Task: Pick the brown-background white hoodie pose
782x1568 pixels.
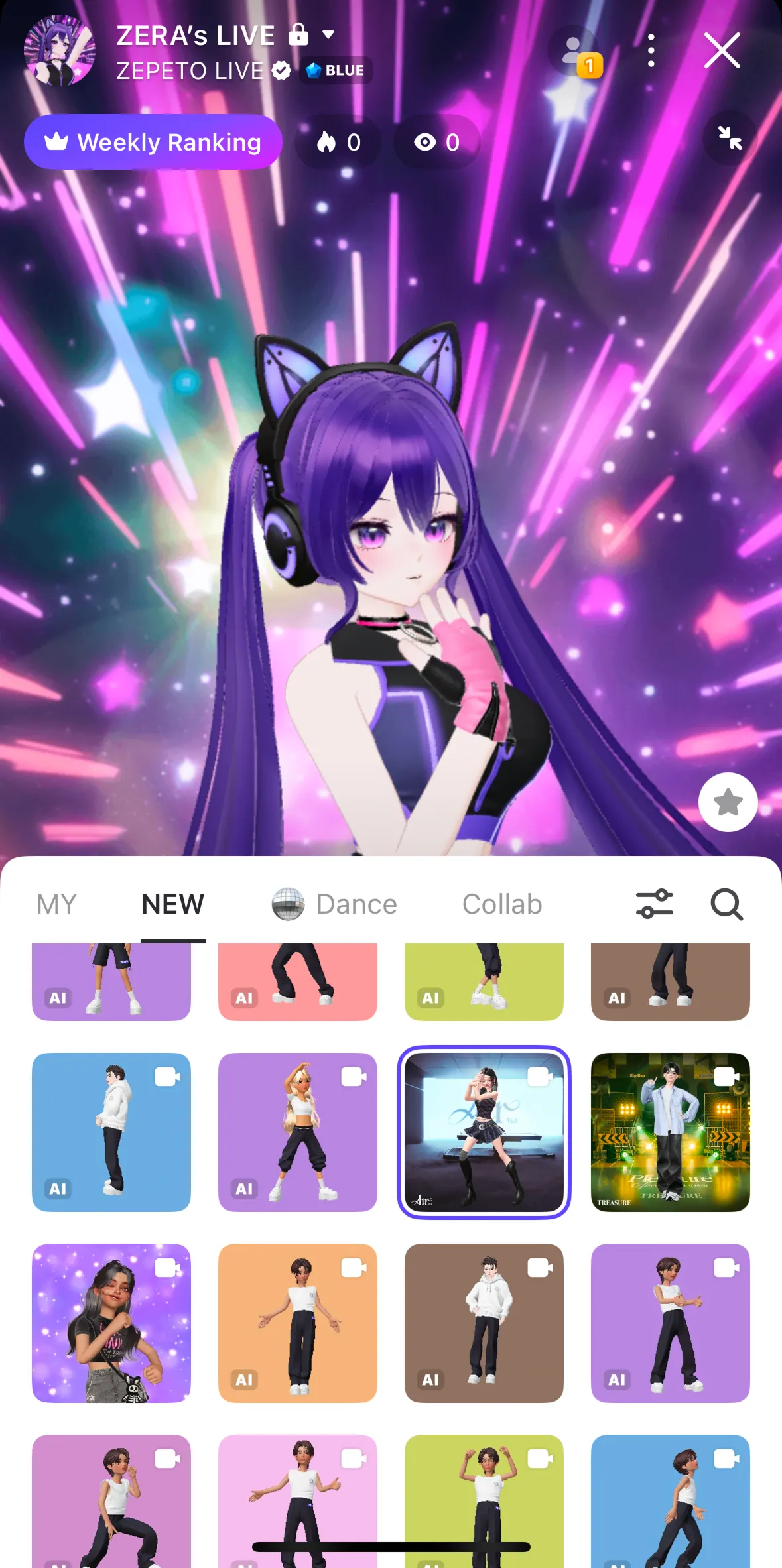Action: click(x=484, y=1323)
